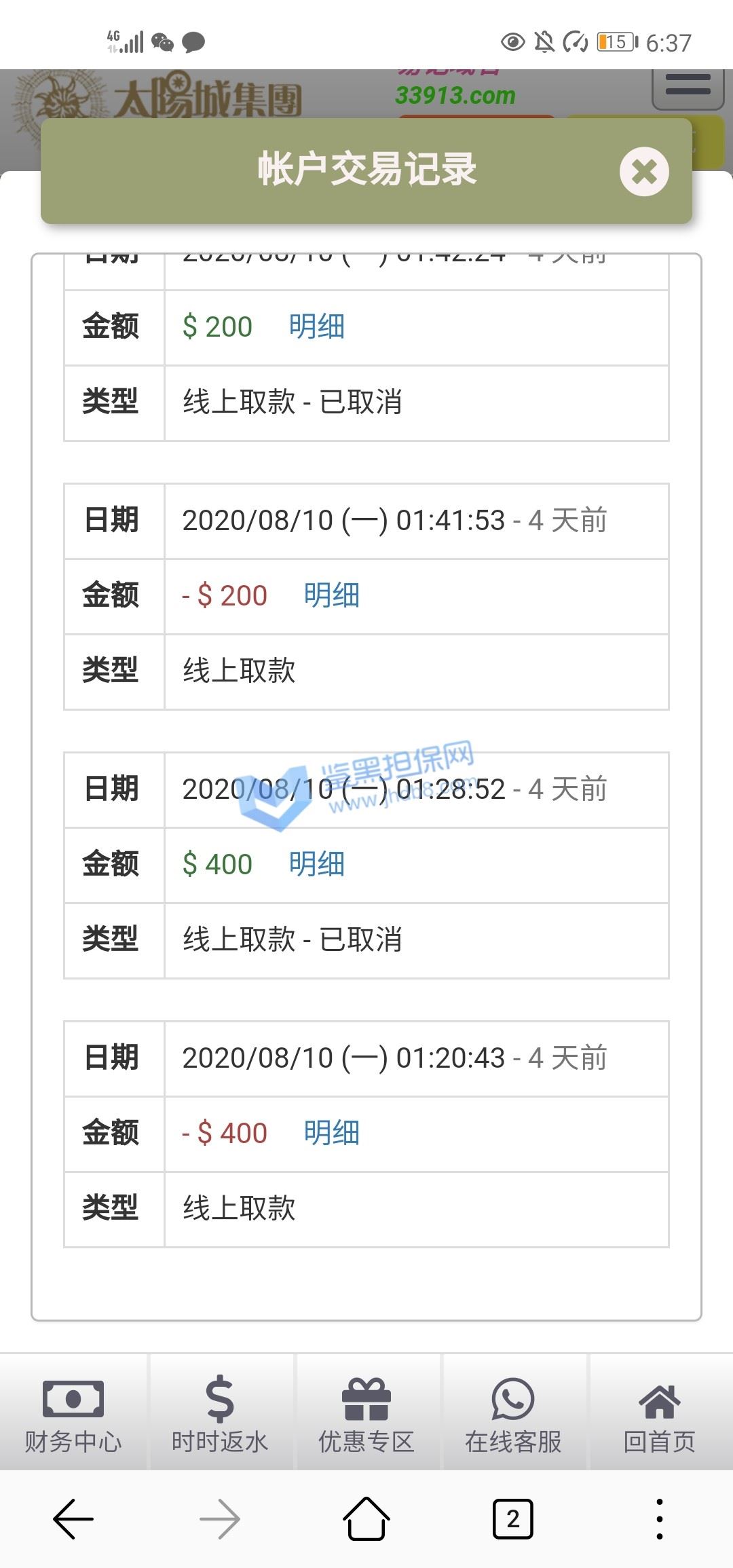733x1568 pixels.
Task: Open 时时返水
Action: [x=220, y=1413]
